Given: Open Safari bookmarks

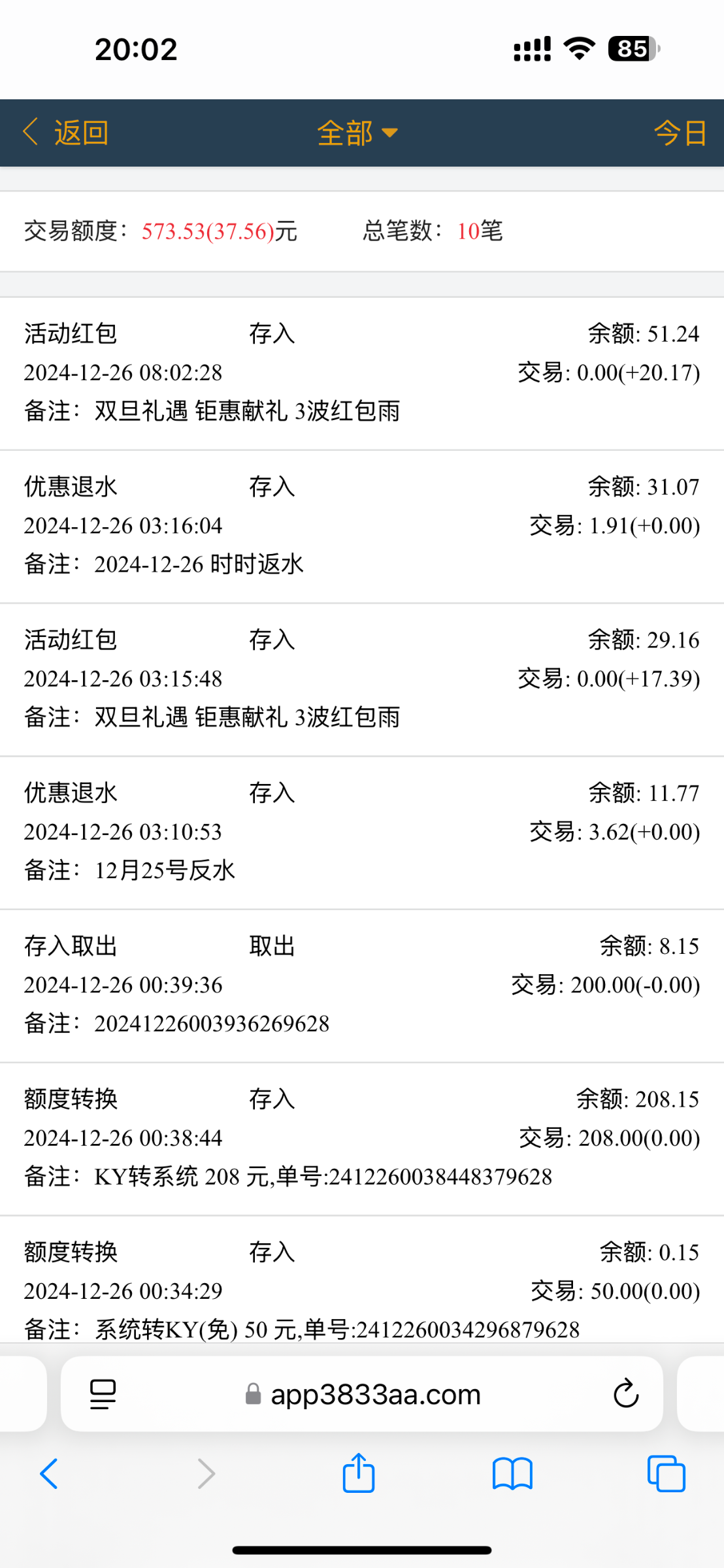Looking at the screenshot, I should [x=512, y=1474].
